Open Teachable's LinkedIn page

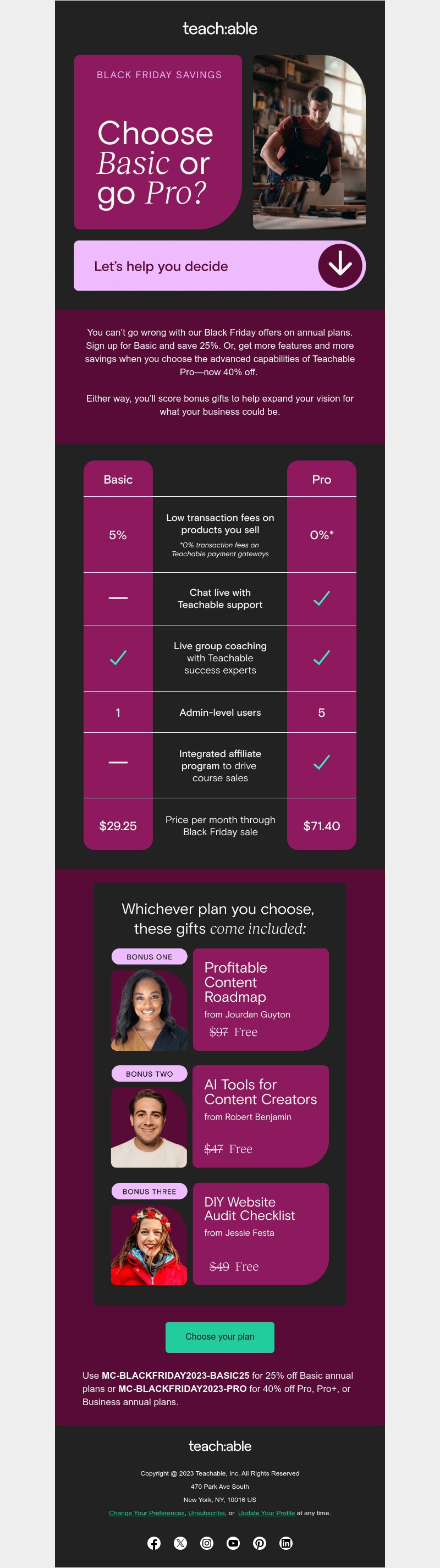[286, 1543]
